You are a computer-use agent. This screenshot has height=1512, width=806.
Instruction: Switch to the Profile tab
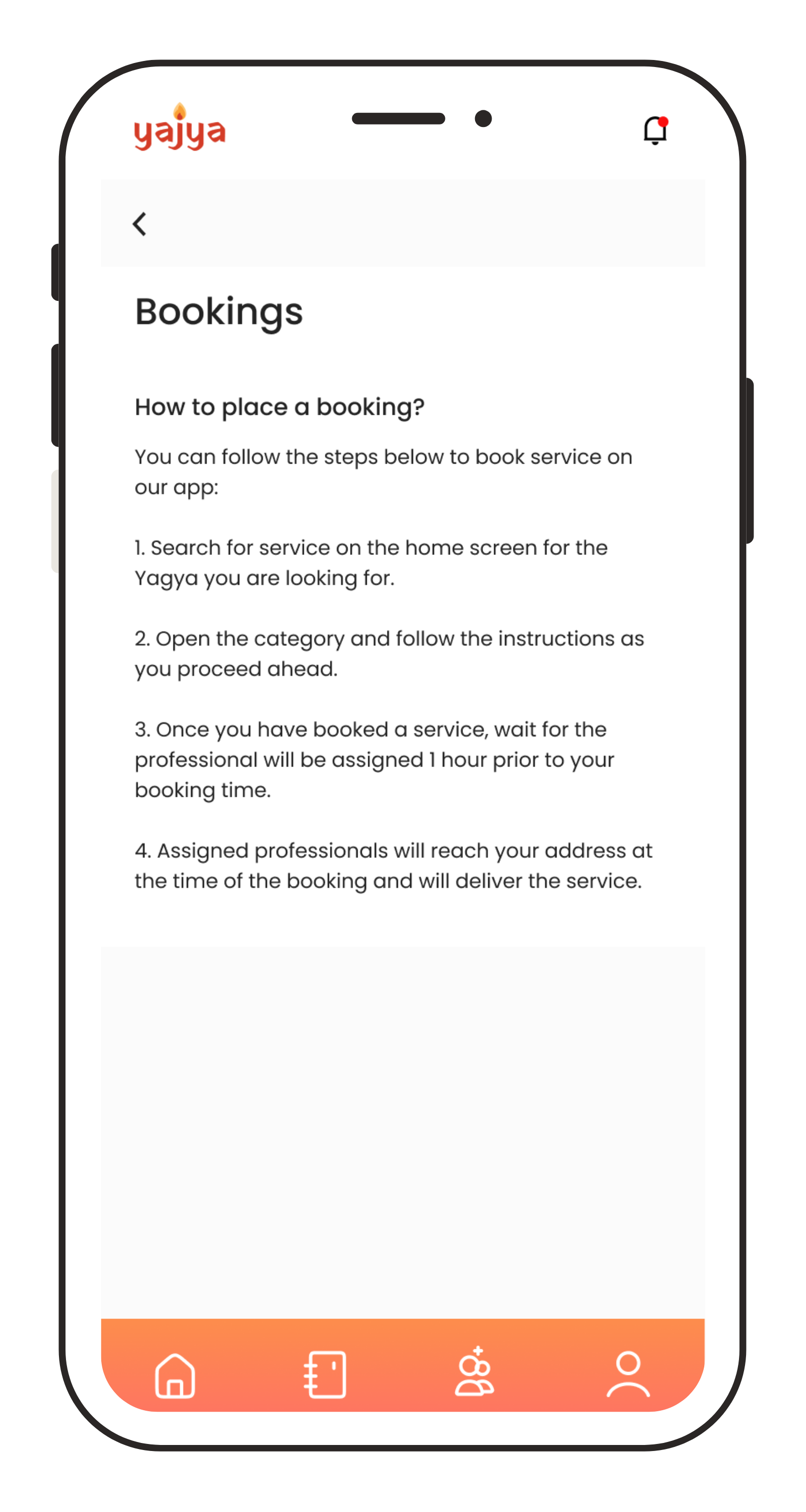click(628, 1373)
